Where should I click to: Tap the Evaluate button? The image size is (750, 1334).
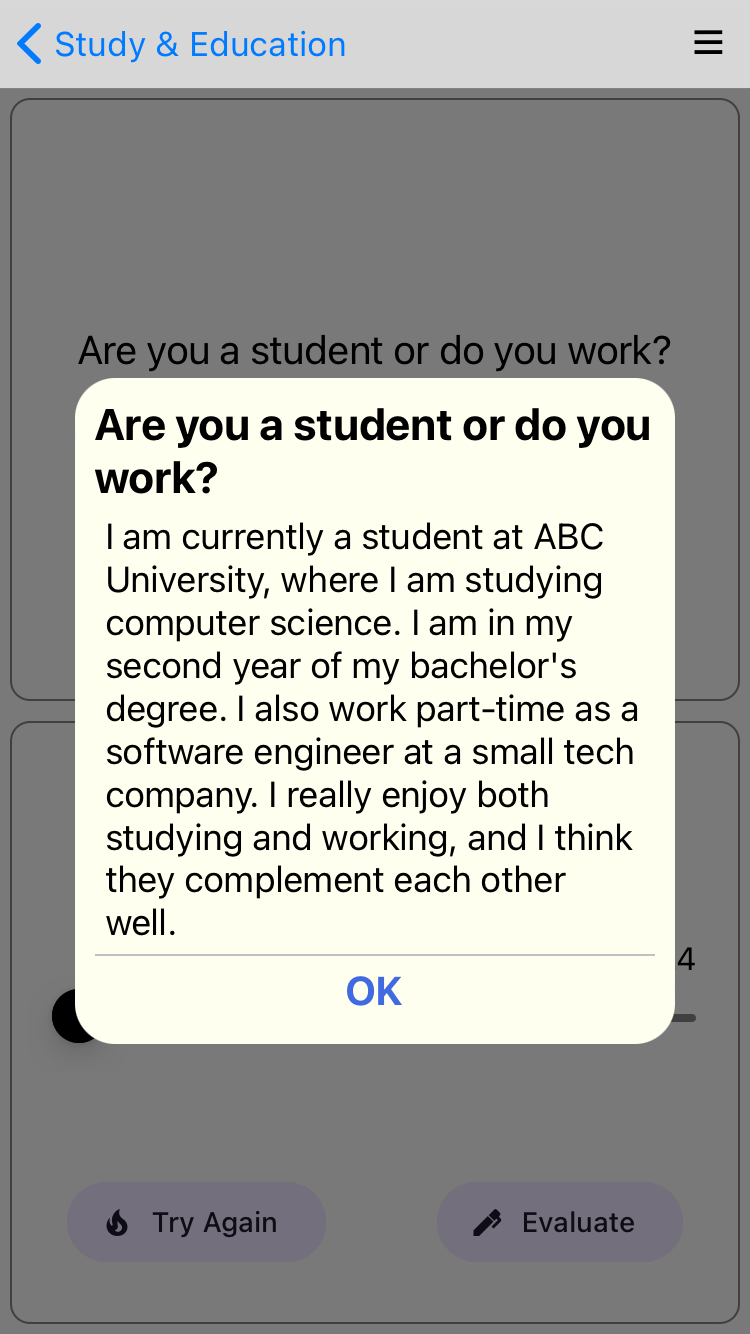point(559,1222)
